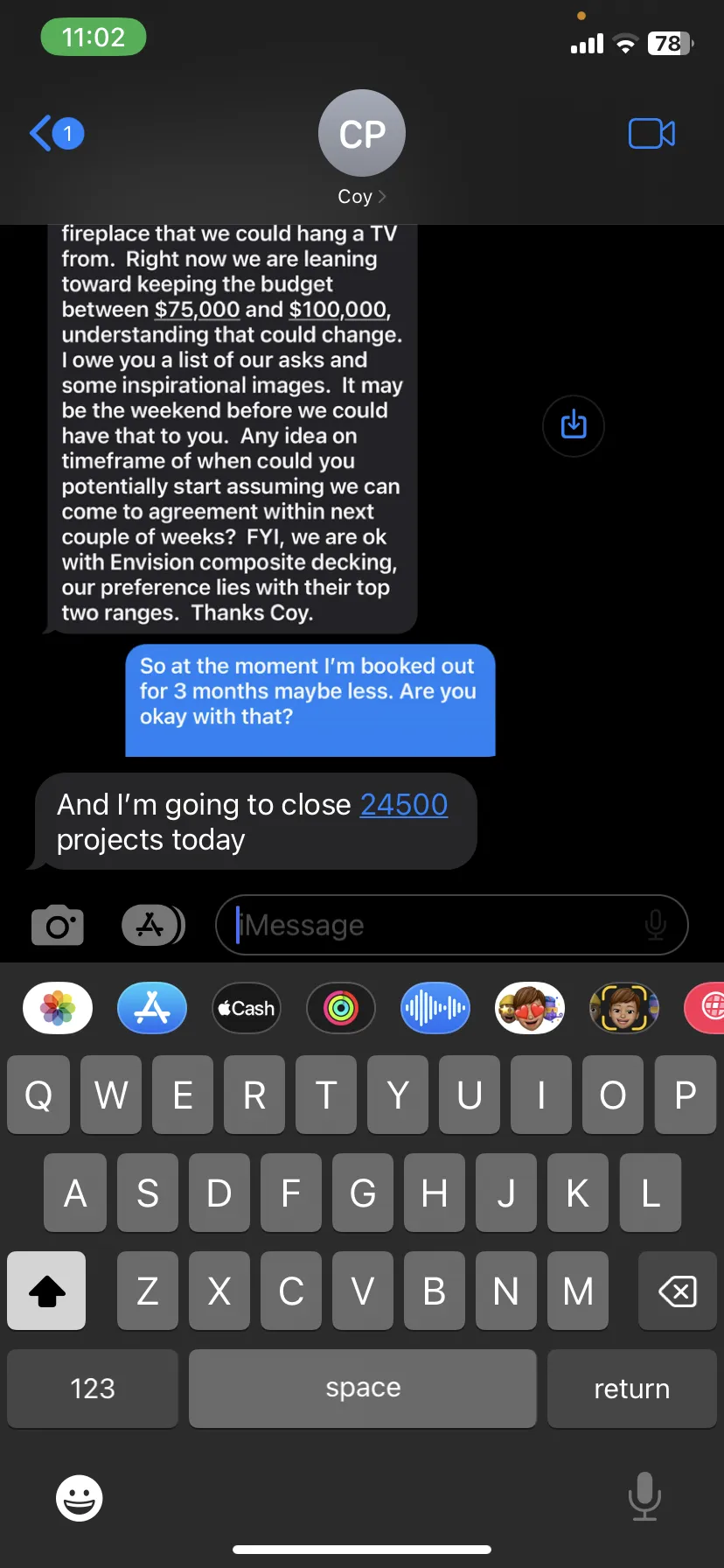Open the Fitness activity rings app
Screen dimensions: 724x1568
pos(341,1008)
